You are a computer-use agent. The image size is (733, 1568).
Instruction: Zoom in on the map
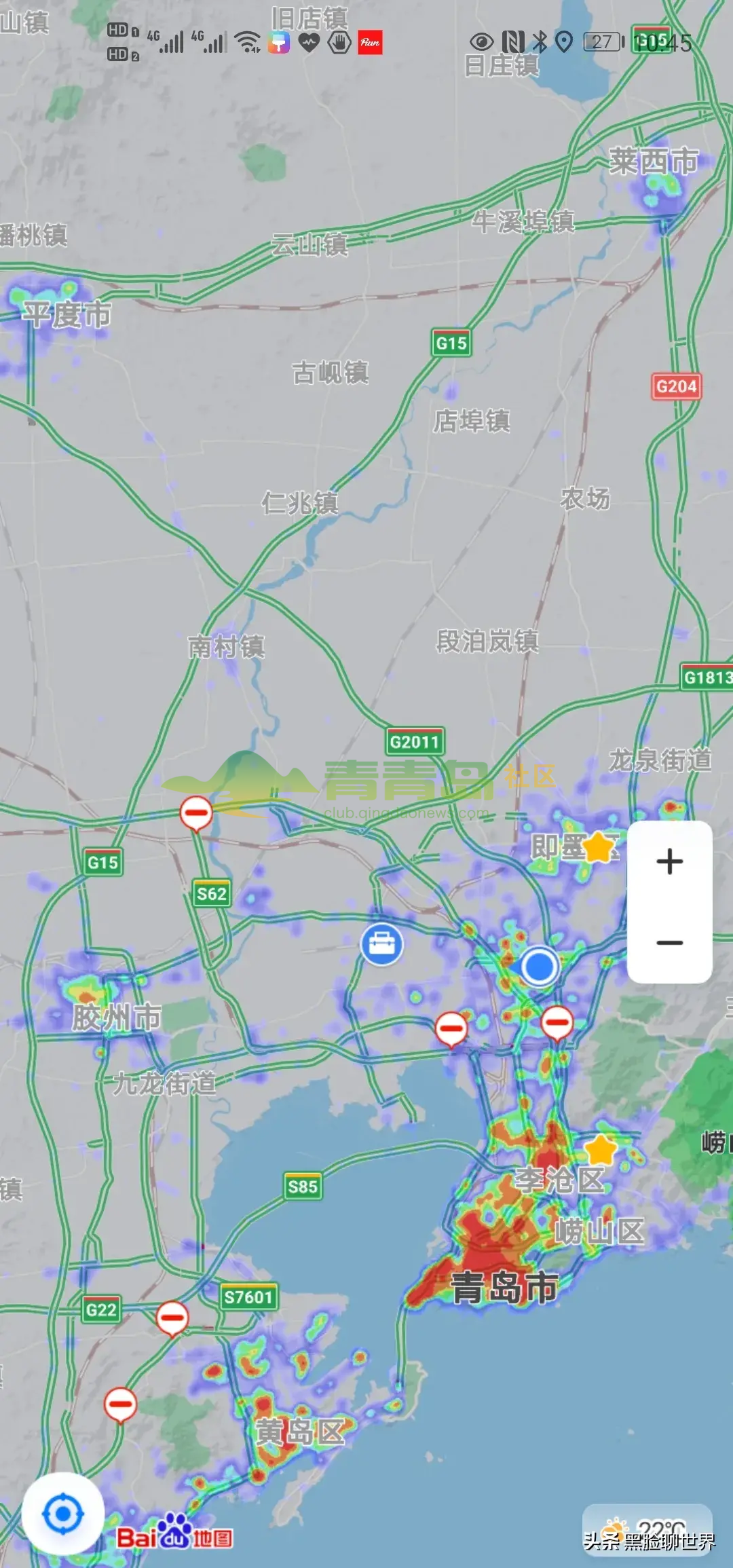pyautogui.click(x=669, y=862)
